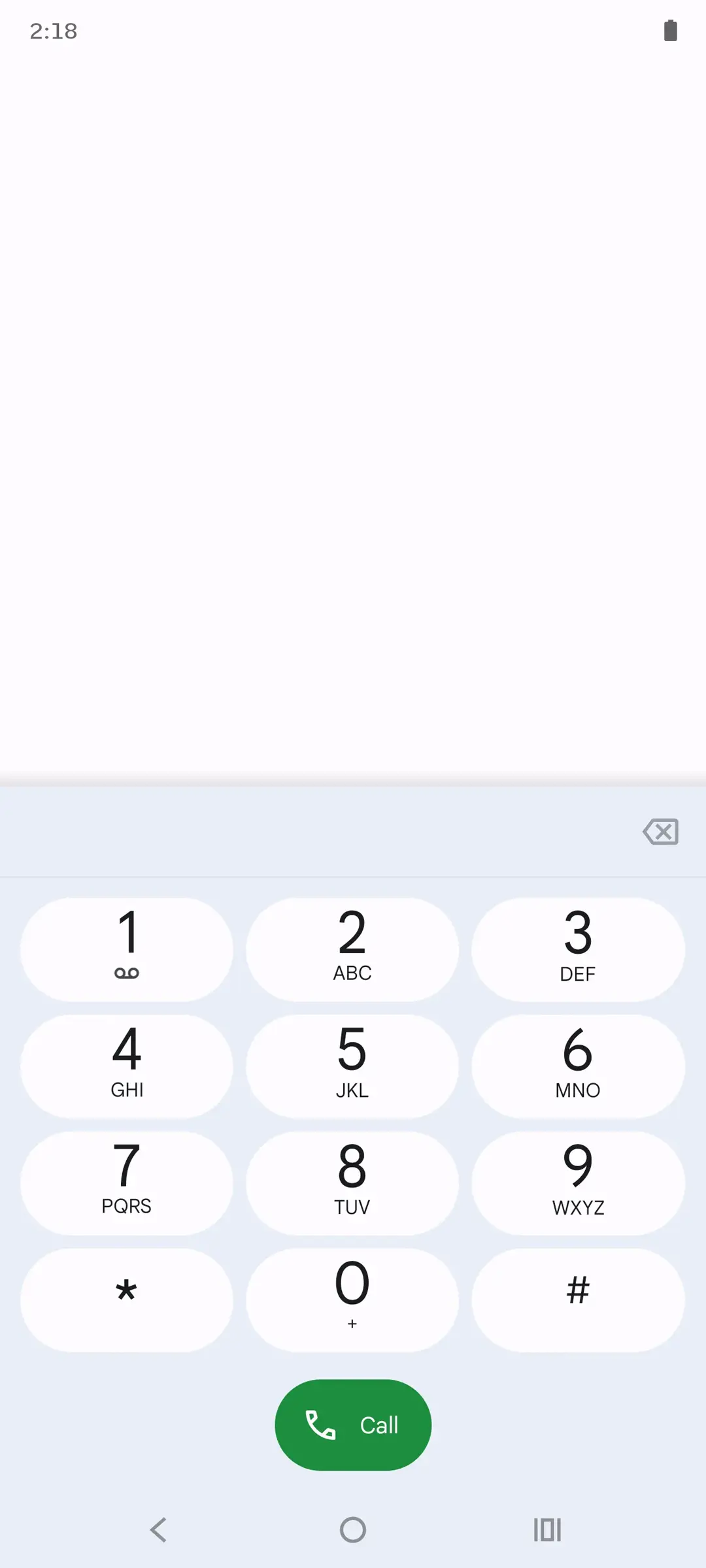The image size is (706, 1568).
Task: Start the call with green Call button
Action: click(353, 1425)
